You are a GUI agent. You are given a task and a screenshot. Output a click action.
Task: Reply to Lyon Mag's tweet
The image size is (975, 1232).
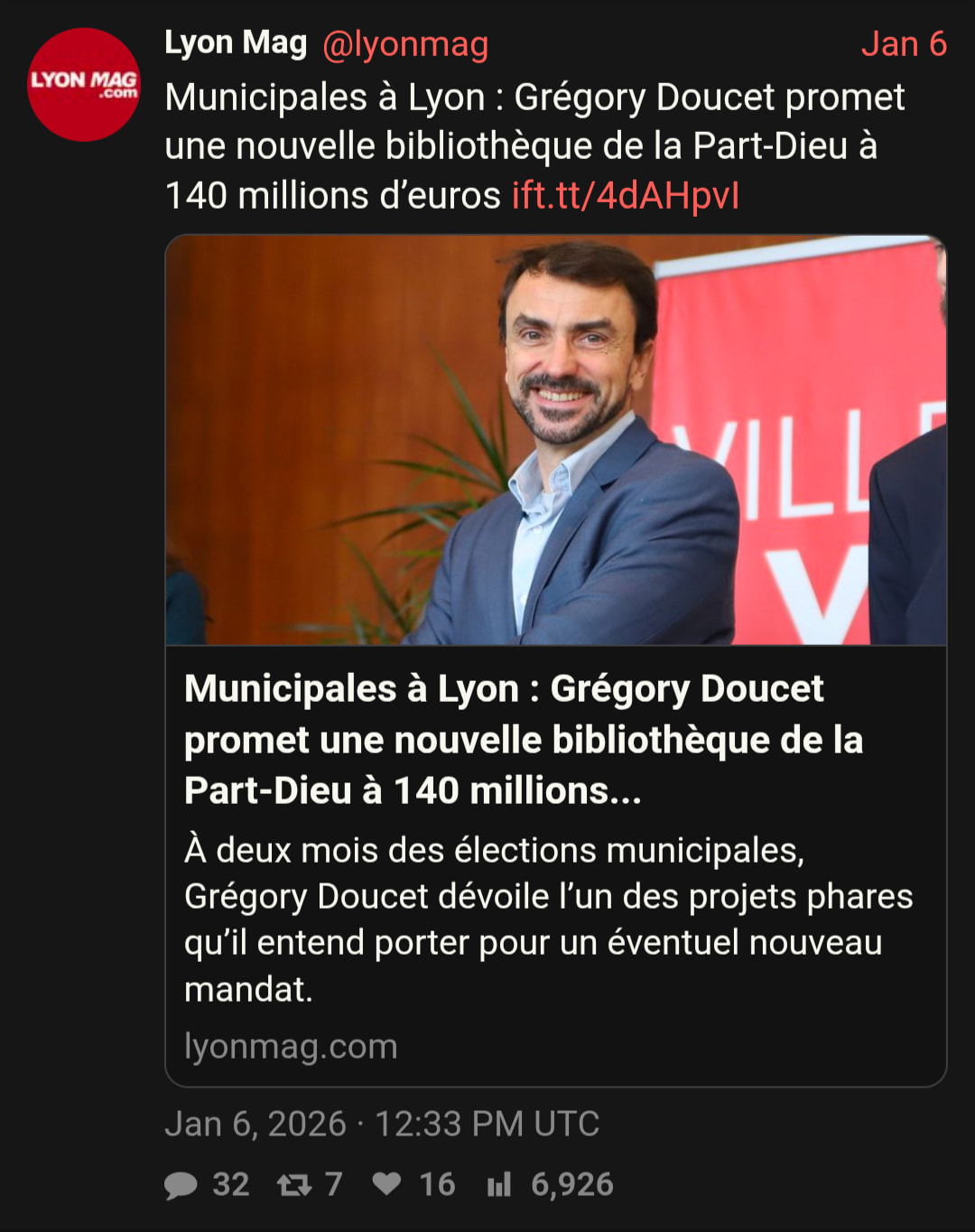tap(181, 1184)
